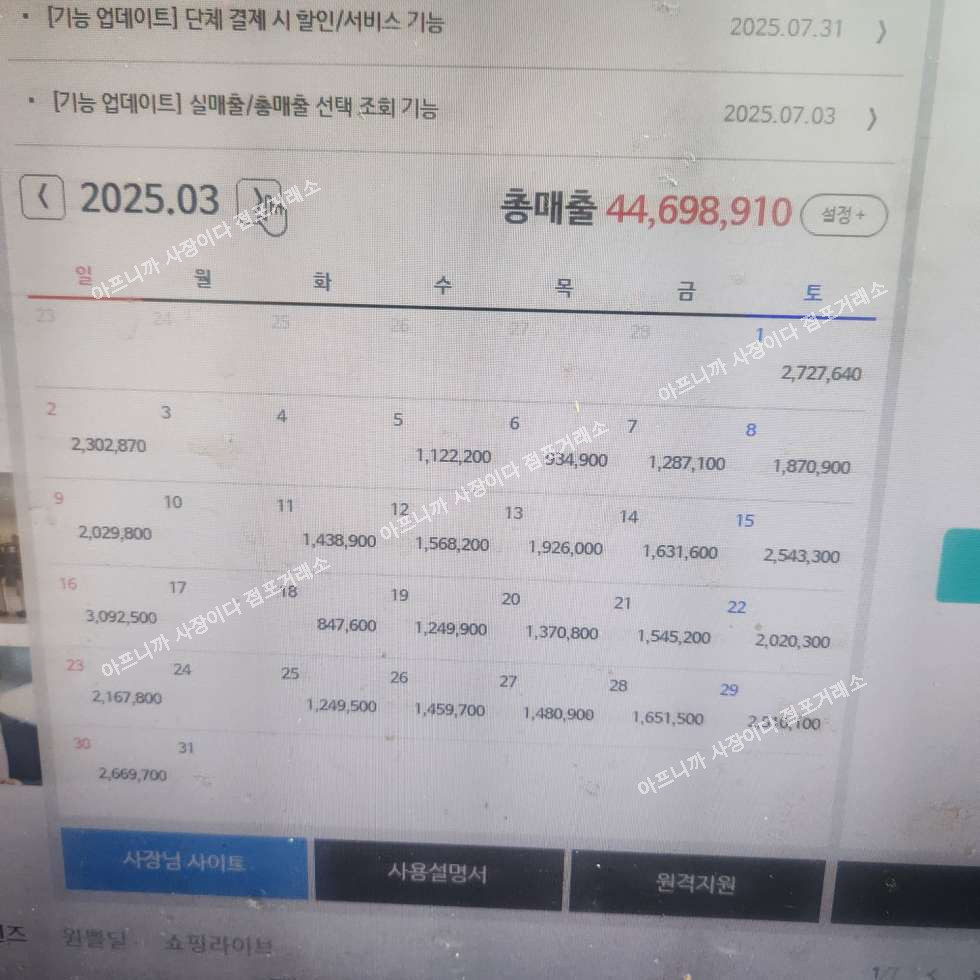Go to the previous month
Screen dimensions: 980x980
[43, 198]
